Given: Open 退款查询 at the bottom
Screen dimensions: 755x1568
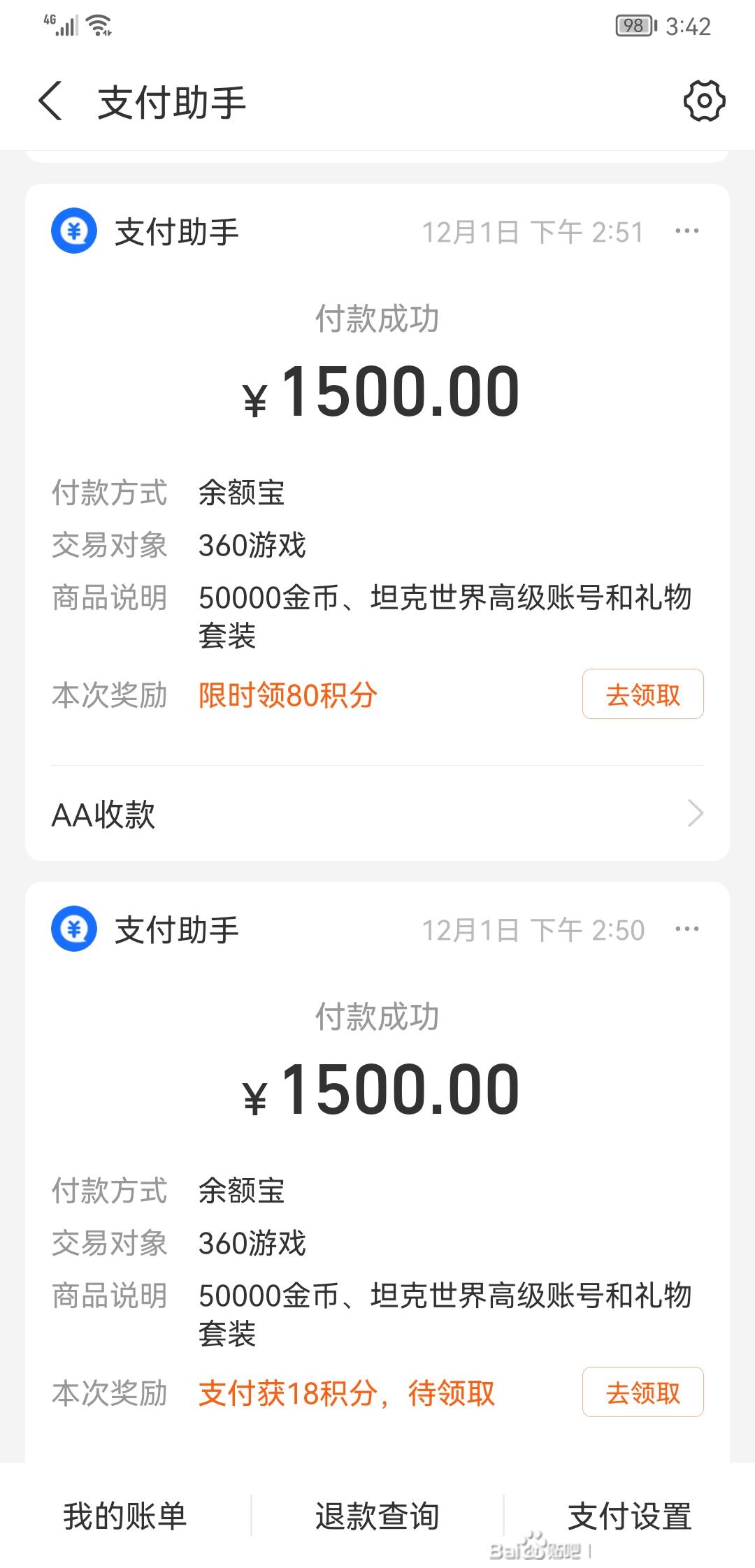Looking at the screenshot, I should coord(377,1516).
